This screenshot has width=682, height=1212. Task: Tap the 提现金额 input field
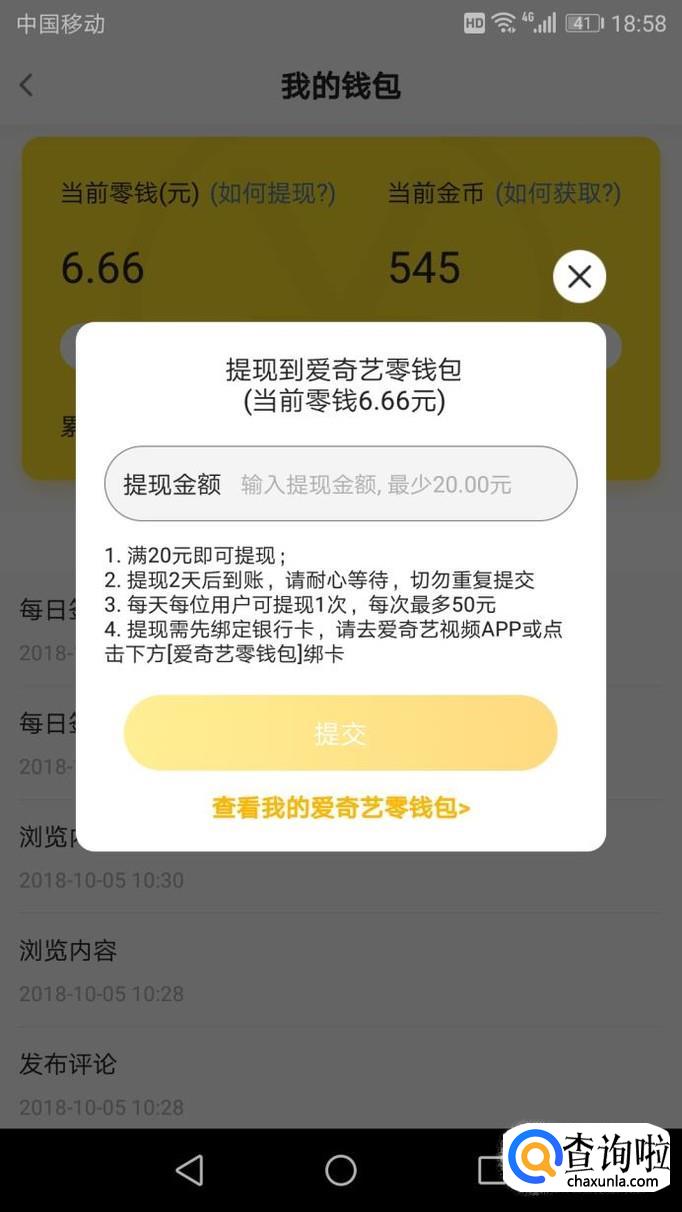click(x=375, y=485)
